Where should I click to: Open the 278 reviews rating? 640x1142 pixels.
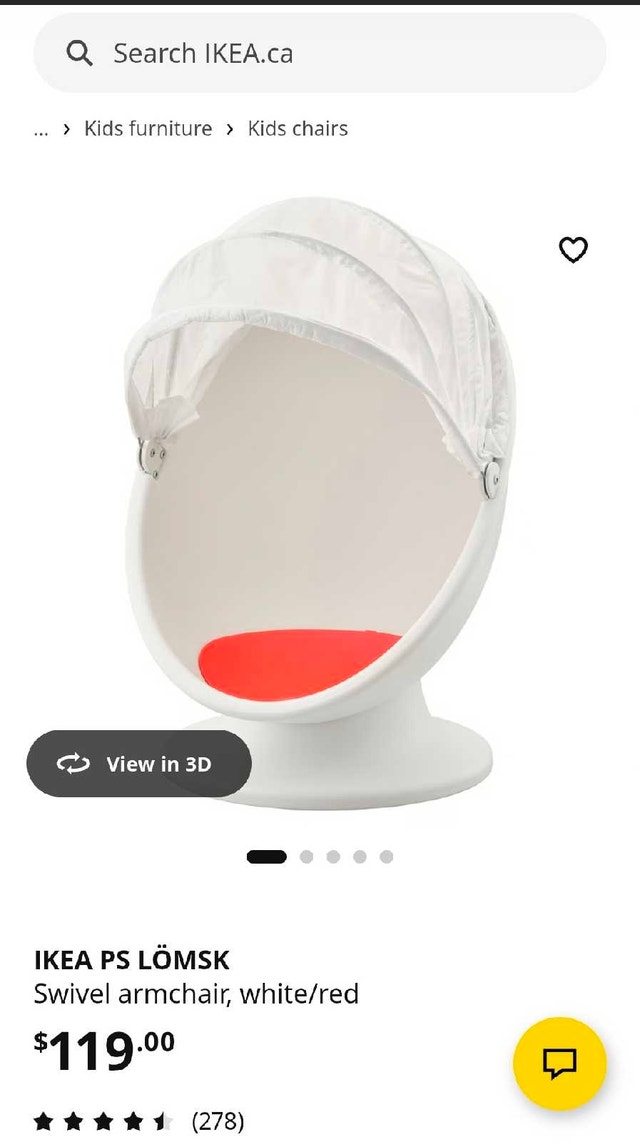(139, 1121)
